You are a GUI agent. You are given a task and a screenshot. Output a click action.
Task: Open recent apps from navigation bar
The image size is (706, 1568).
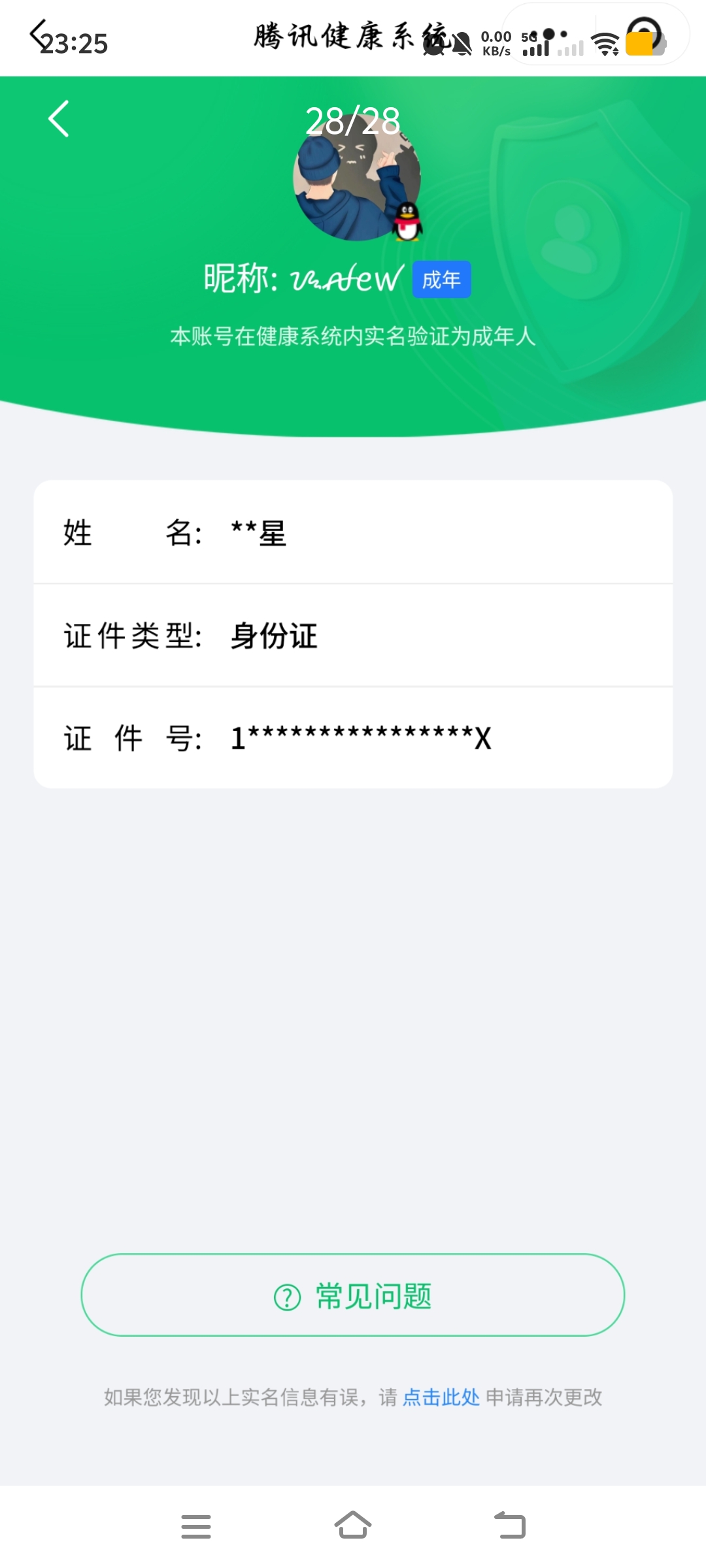[x=196, y=1526]
